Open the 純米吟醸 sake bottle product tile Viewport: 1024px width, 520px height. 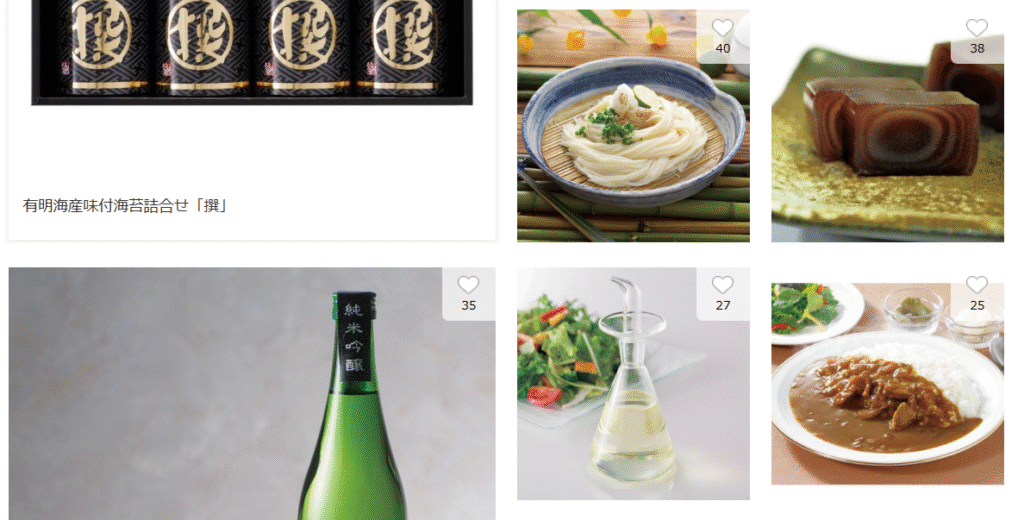pyautogui.click(x=250, y=400)
